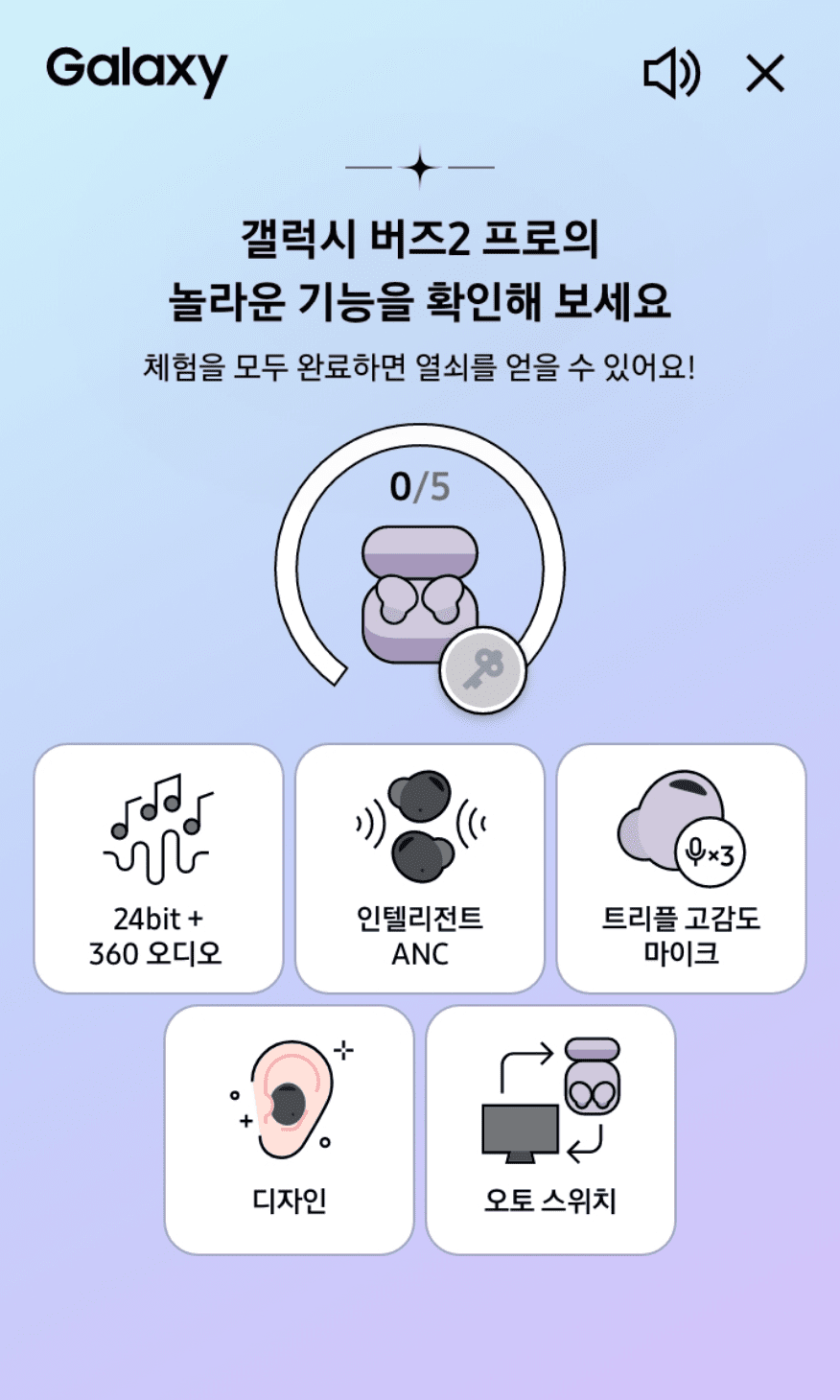Open the 오토 스위치 feature card

tap(550, 1129)
